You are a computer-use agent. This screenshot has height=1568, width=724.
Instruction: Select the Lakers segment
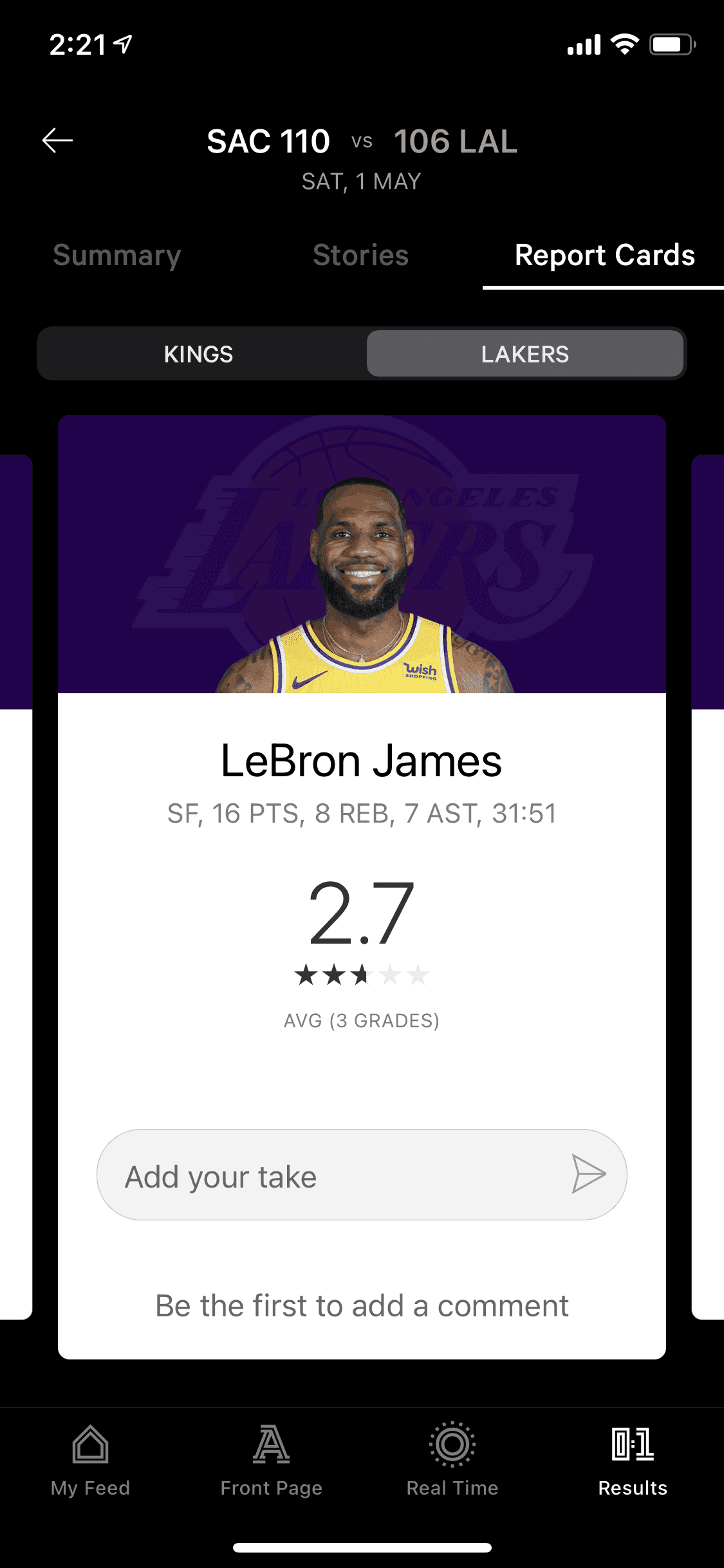pos(524,354)
